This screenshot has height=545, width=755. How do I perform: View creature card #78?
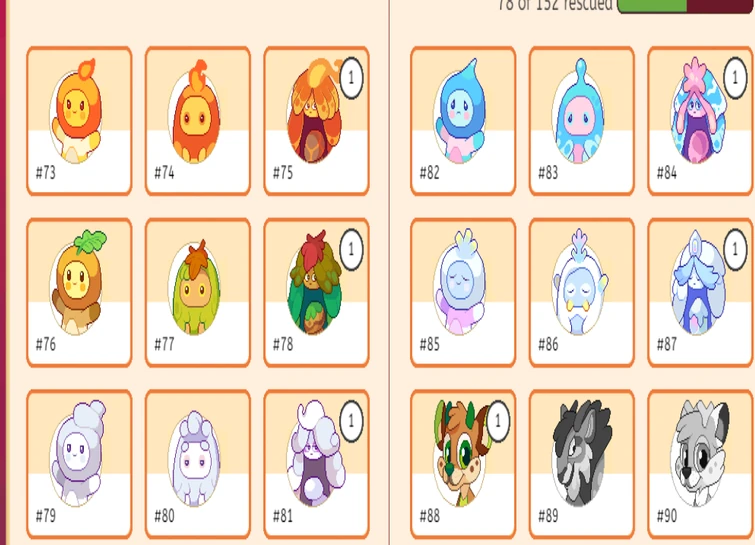(x=316, y=292)
